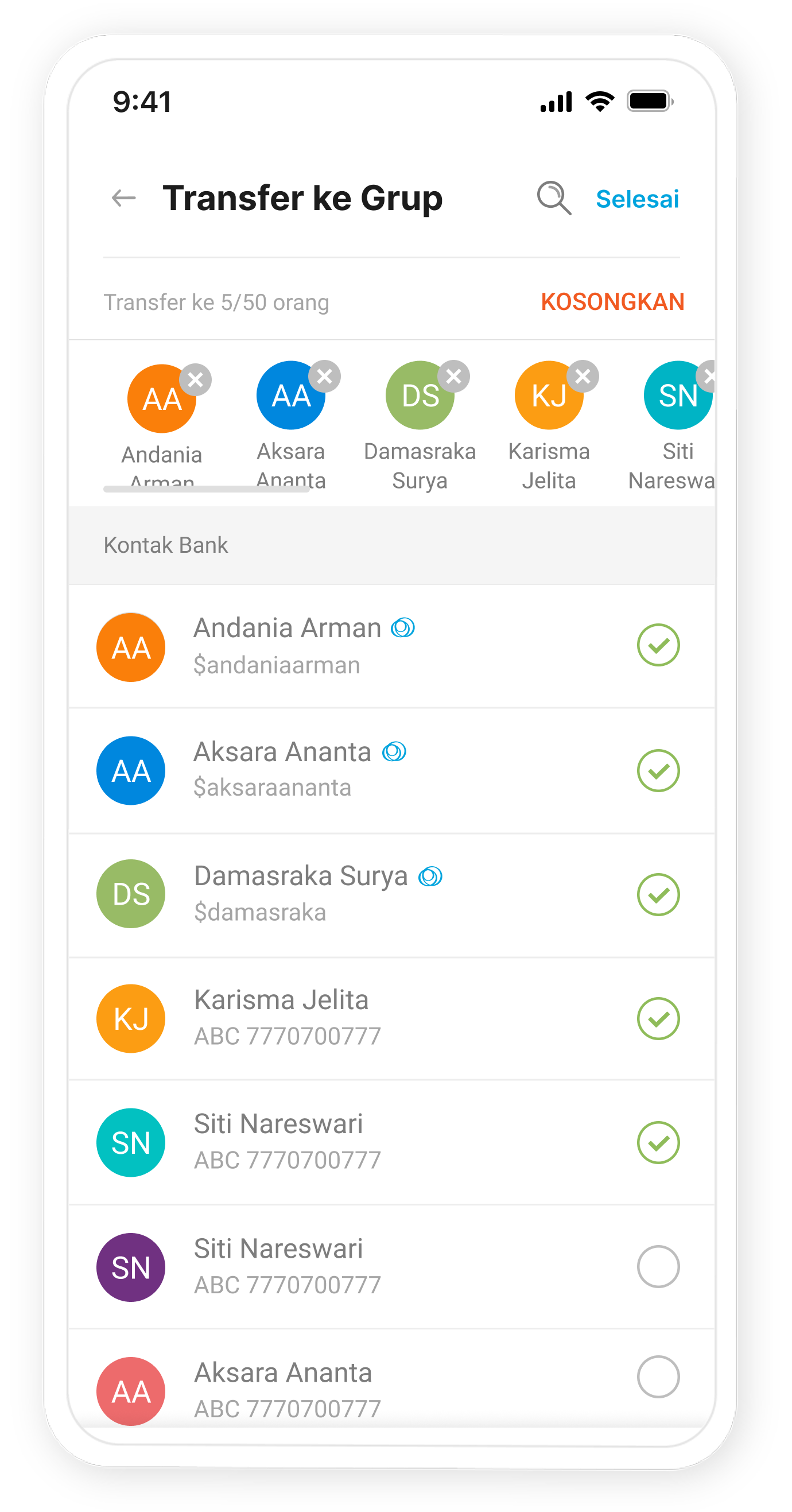Viewport: 792px width, 1512px height.
Task: Remove Karisma Jelita chip using its X
Action: point(583,376)
